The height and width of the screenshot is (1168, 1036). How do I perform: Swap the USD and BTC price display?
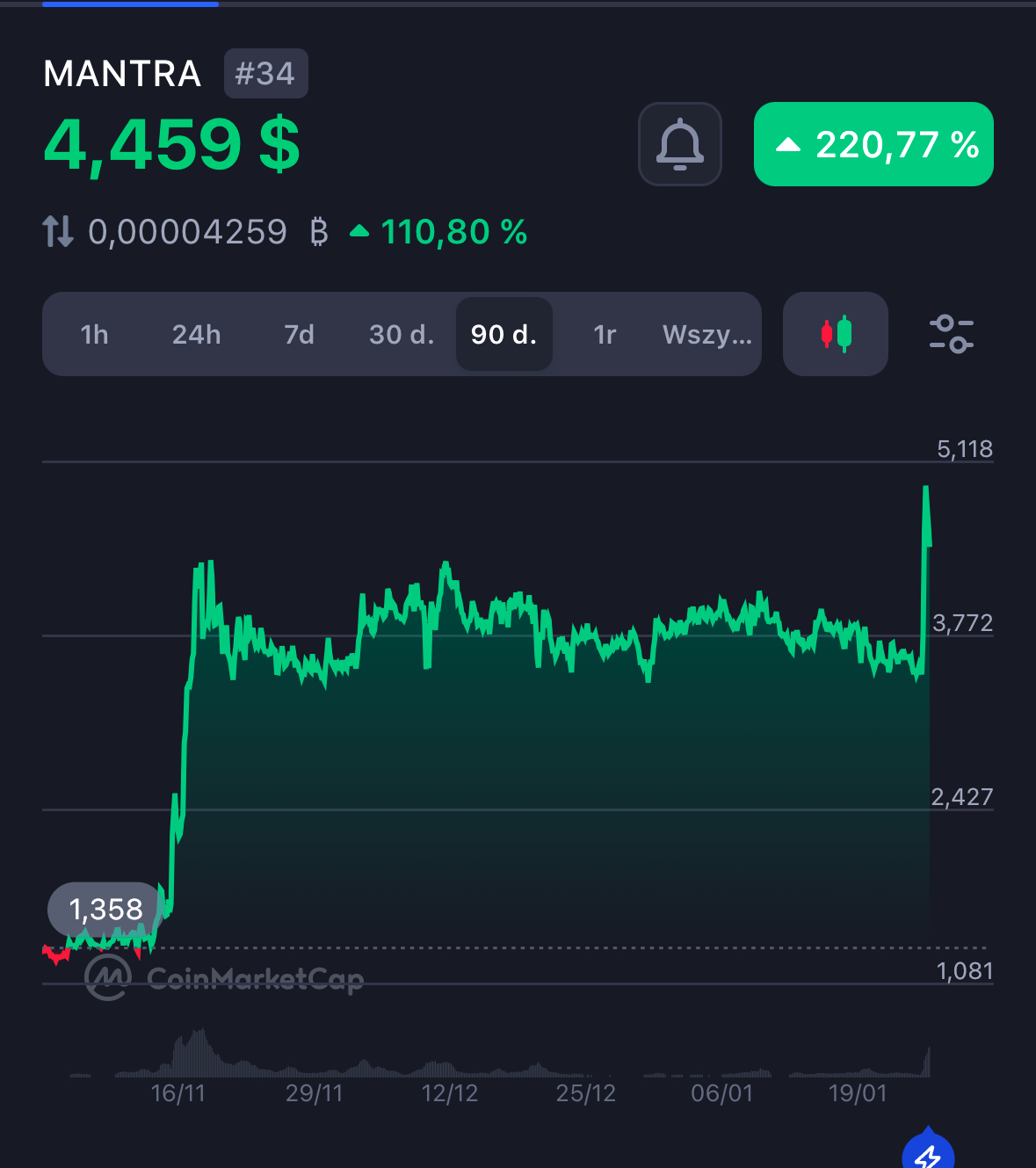[58, 232]
